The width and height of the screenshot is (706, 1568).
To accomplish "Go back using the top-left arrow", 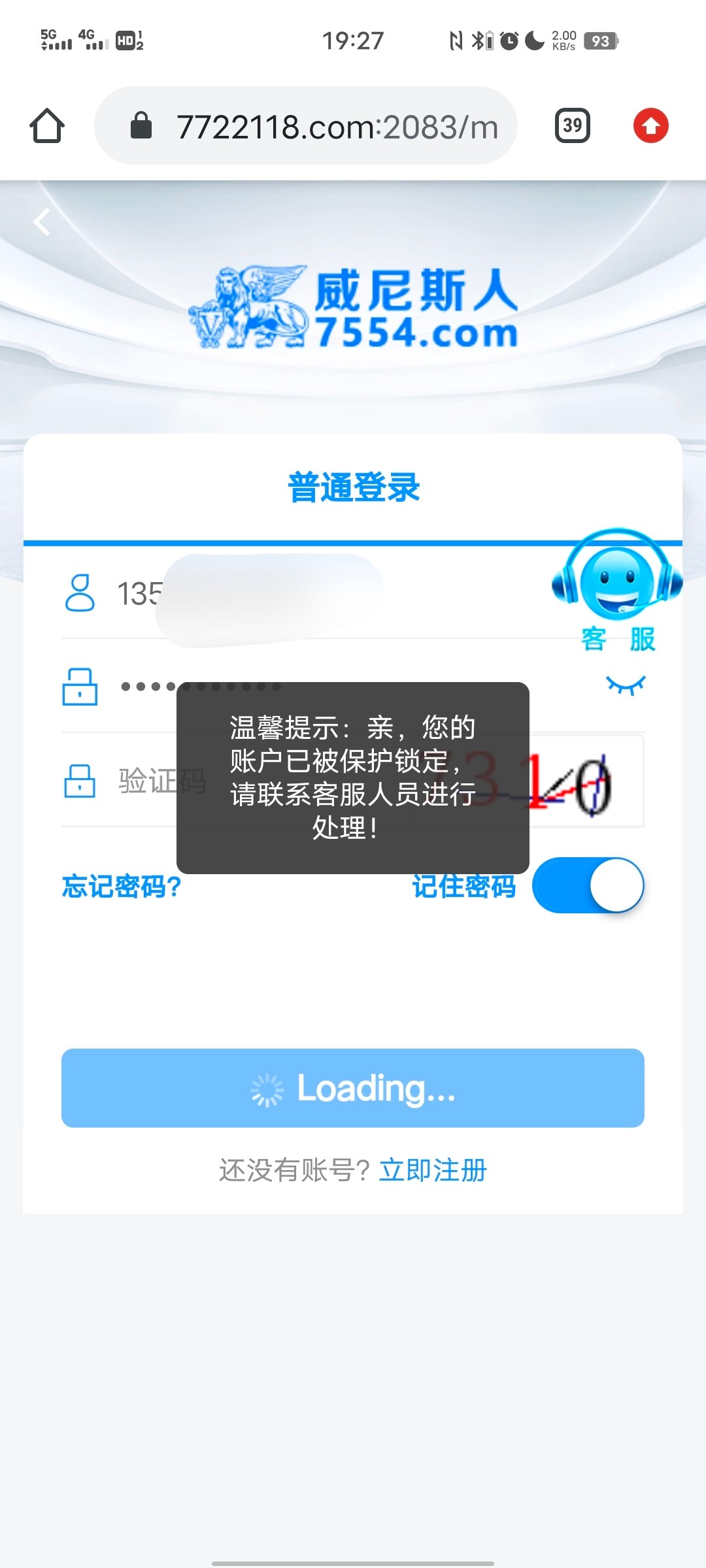I will pyautogui.click(x=42, y=222).
